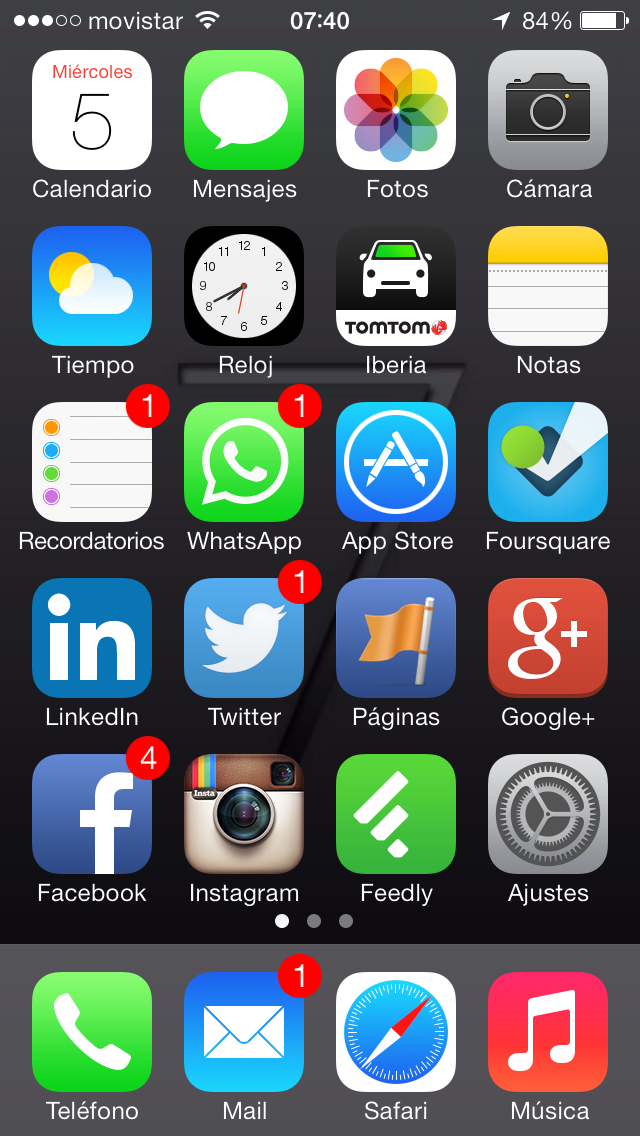Open Notas
640x1136 pixels.
(x=548, y=286)
